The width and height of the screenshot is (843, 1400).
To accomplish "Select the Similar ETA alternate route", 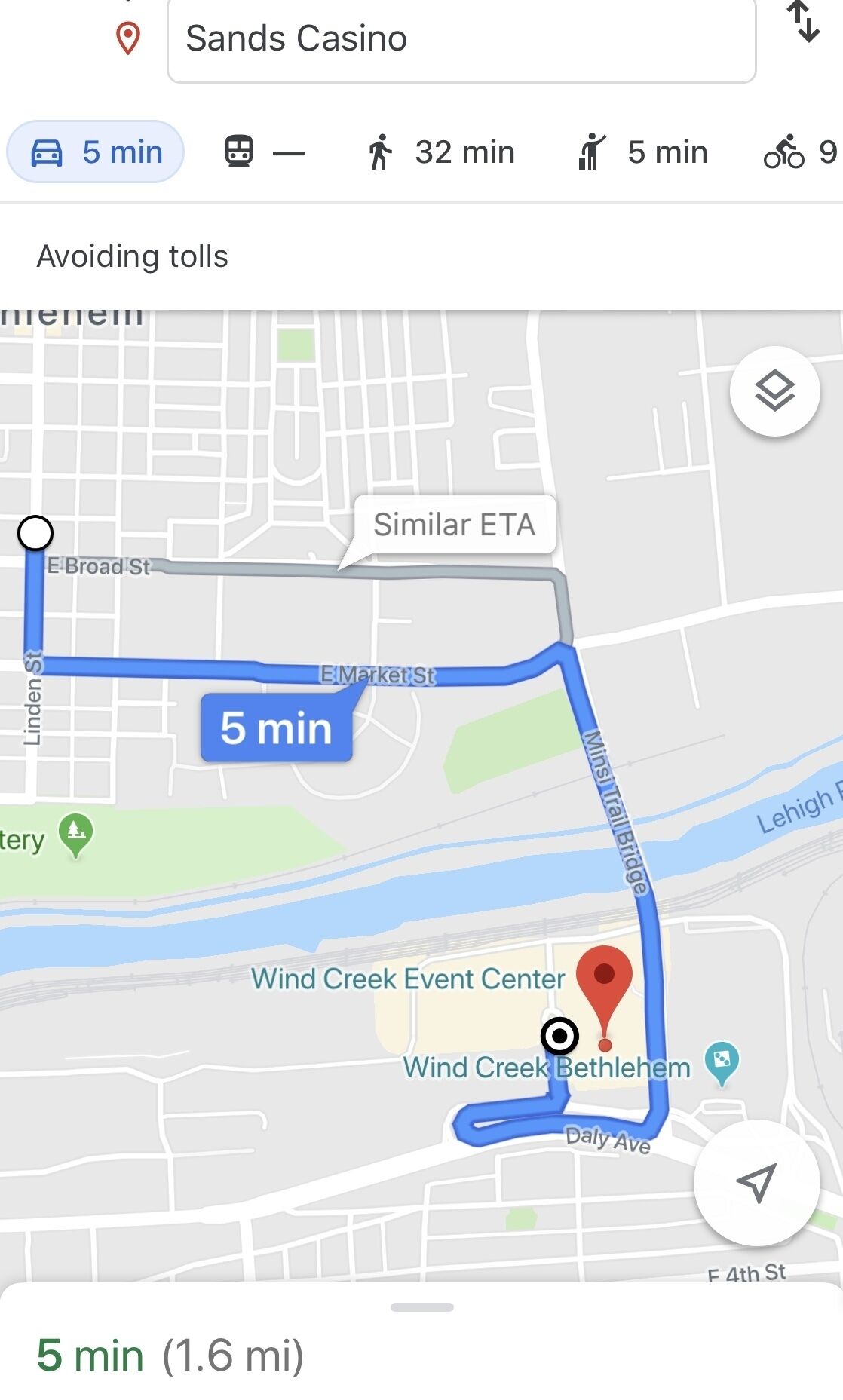I will tap(454, 525).
